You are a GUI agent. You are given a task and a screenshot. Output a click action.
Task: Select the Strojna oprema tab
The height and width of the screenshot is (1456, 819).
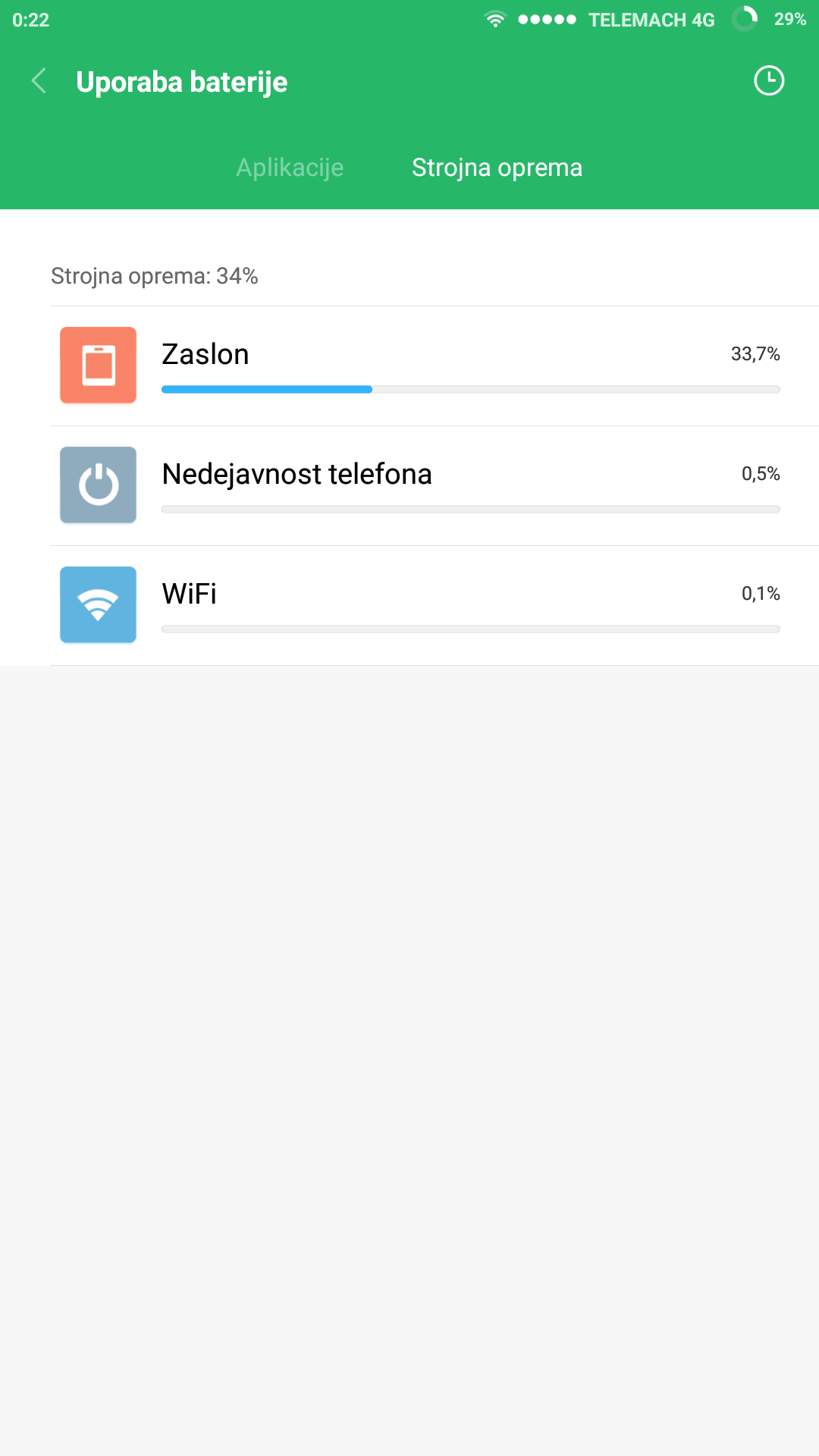click(x=497, y=168)
